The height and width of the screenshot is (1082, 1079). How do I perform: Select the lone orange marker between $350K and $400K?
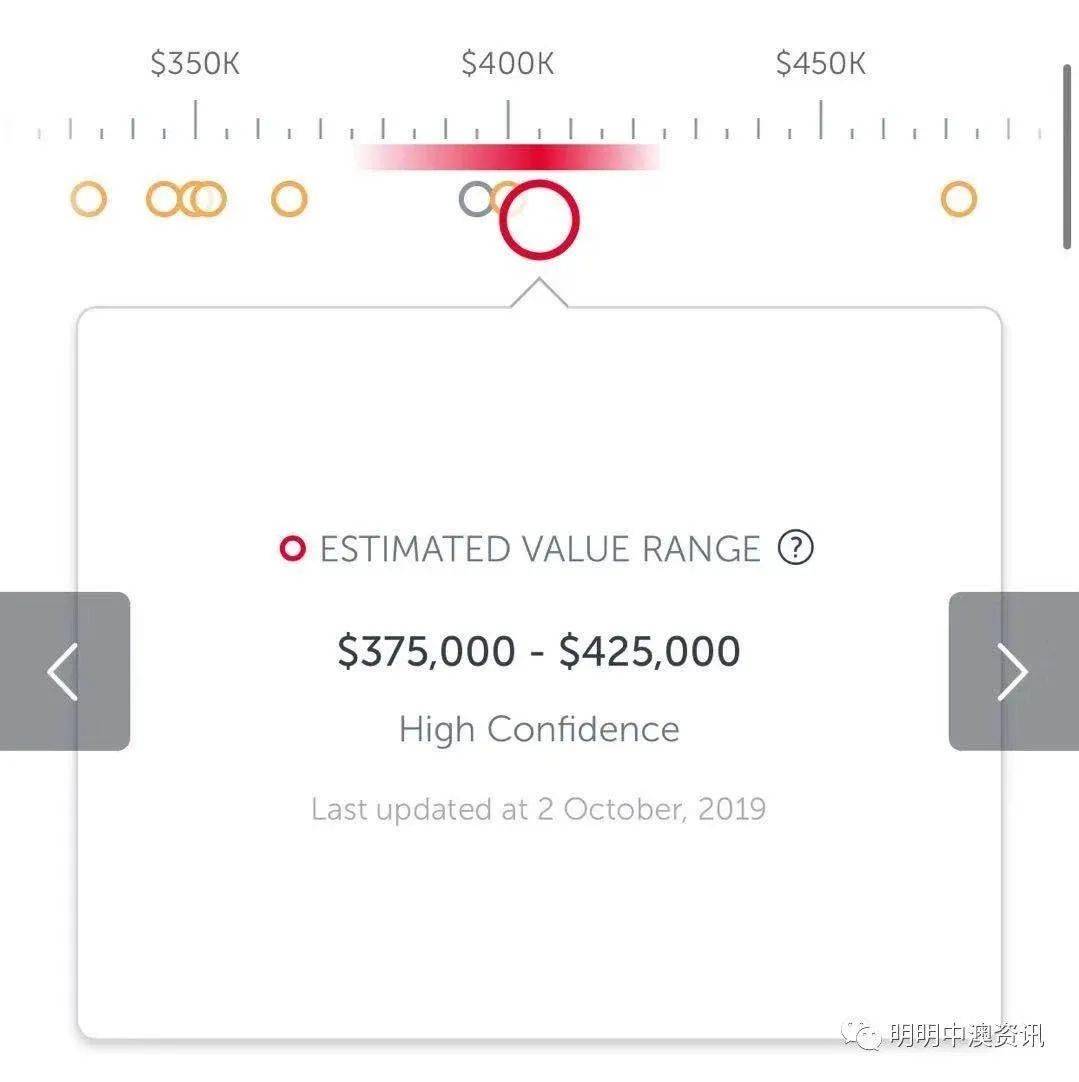coord(289,200)
